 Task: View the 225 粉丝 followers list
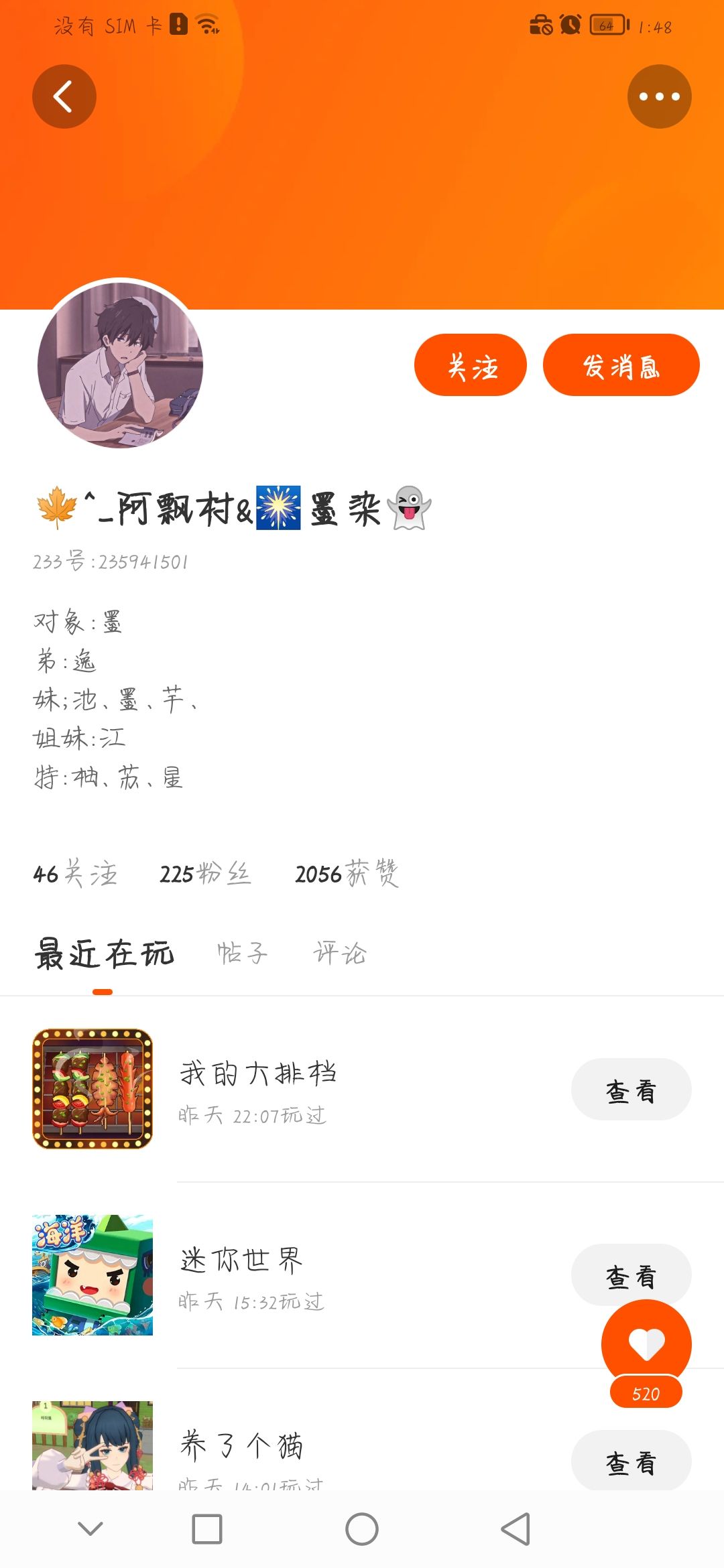[x=205, y=874]
